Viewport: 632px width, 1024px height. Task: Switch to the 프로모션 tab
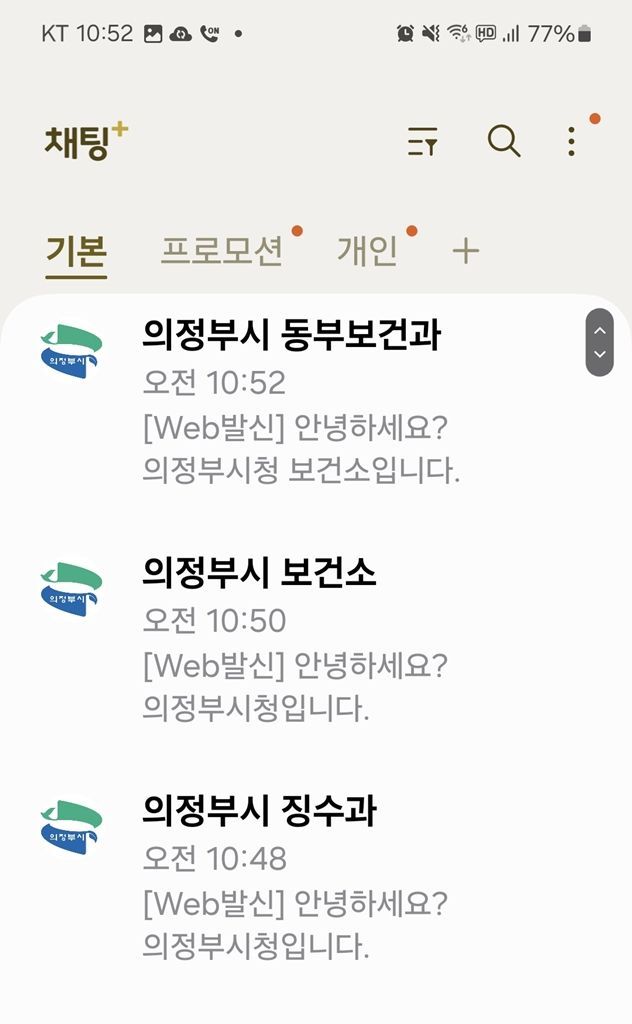coord(222,251)
